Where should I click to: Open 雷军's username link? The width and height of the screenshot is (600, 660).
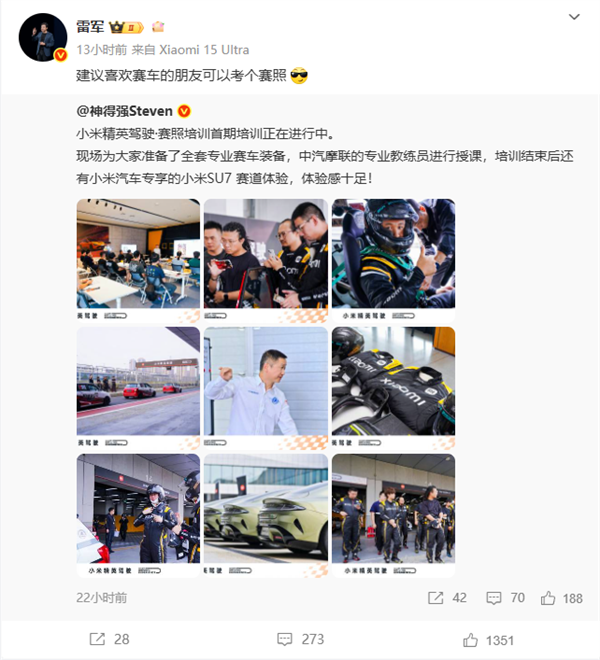coord(91,26)
